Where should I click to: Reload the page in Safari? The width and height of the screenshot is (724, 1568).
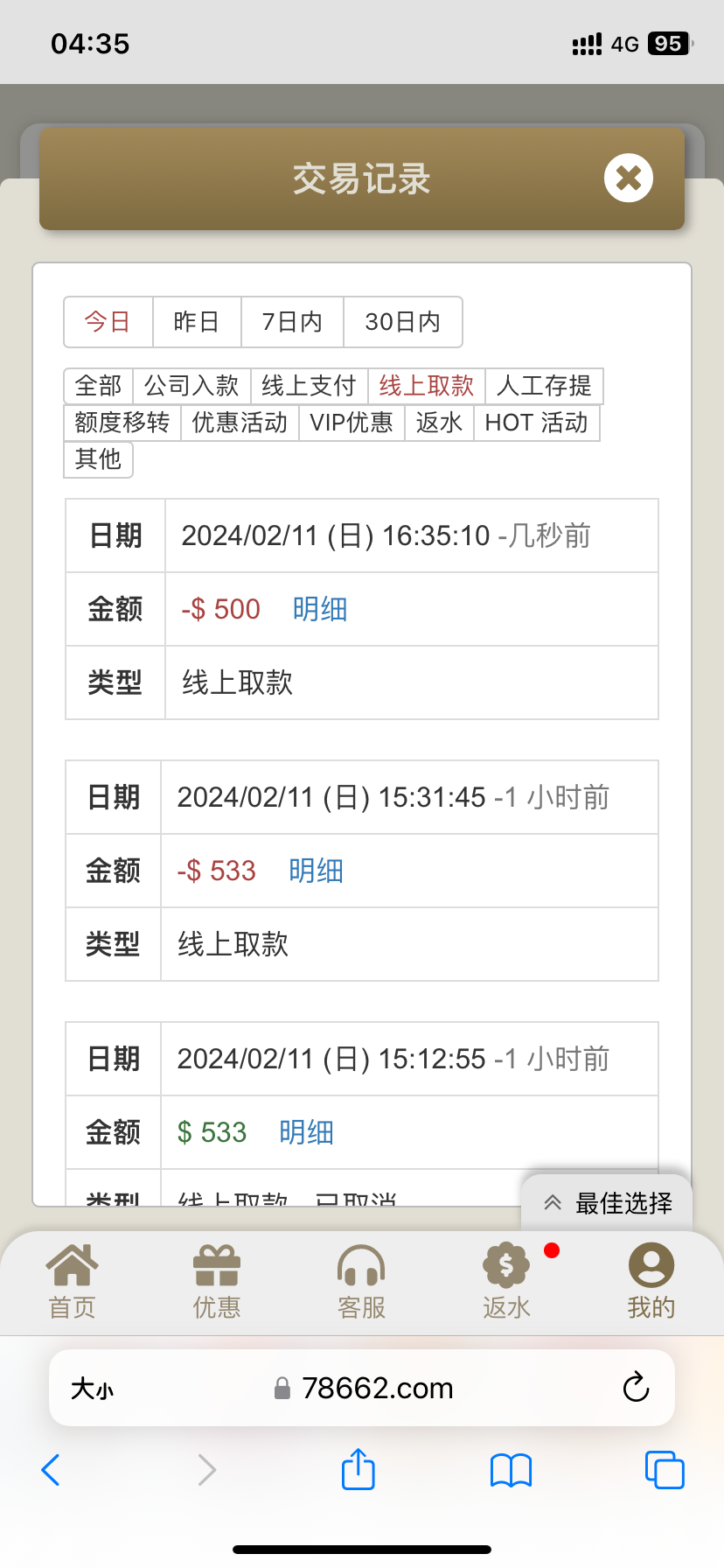(x=636, y=1388)
